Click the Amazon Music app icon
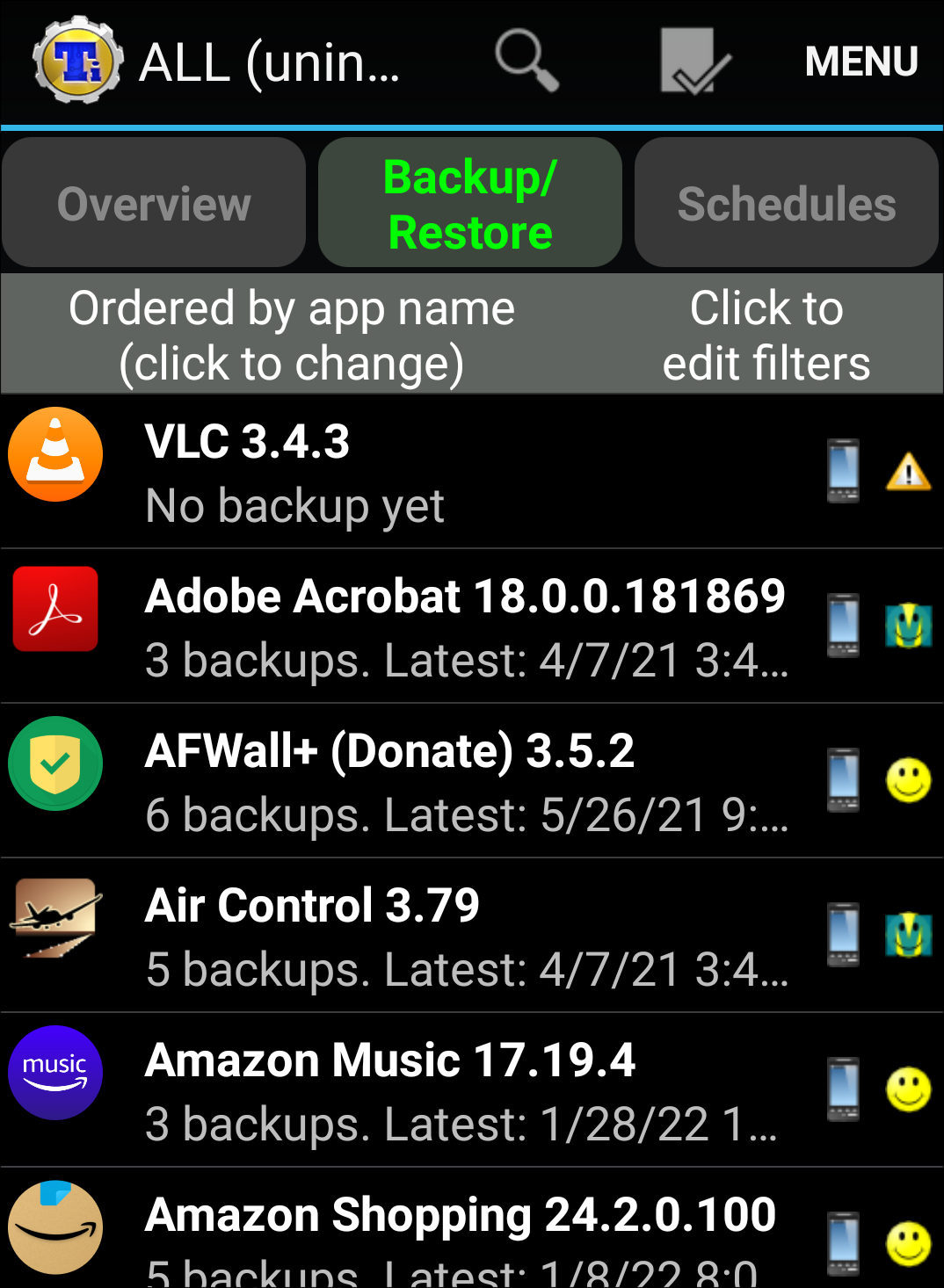Image resolution: width=944 pixels, height=1288 pixels. click(x=54, y=1073)
